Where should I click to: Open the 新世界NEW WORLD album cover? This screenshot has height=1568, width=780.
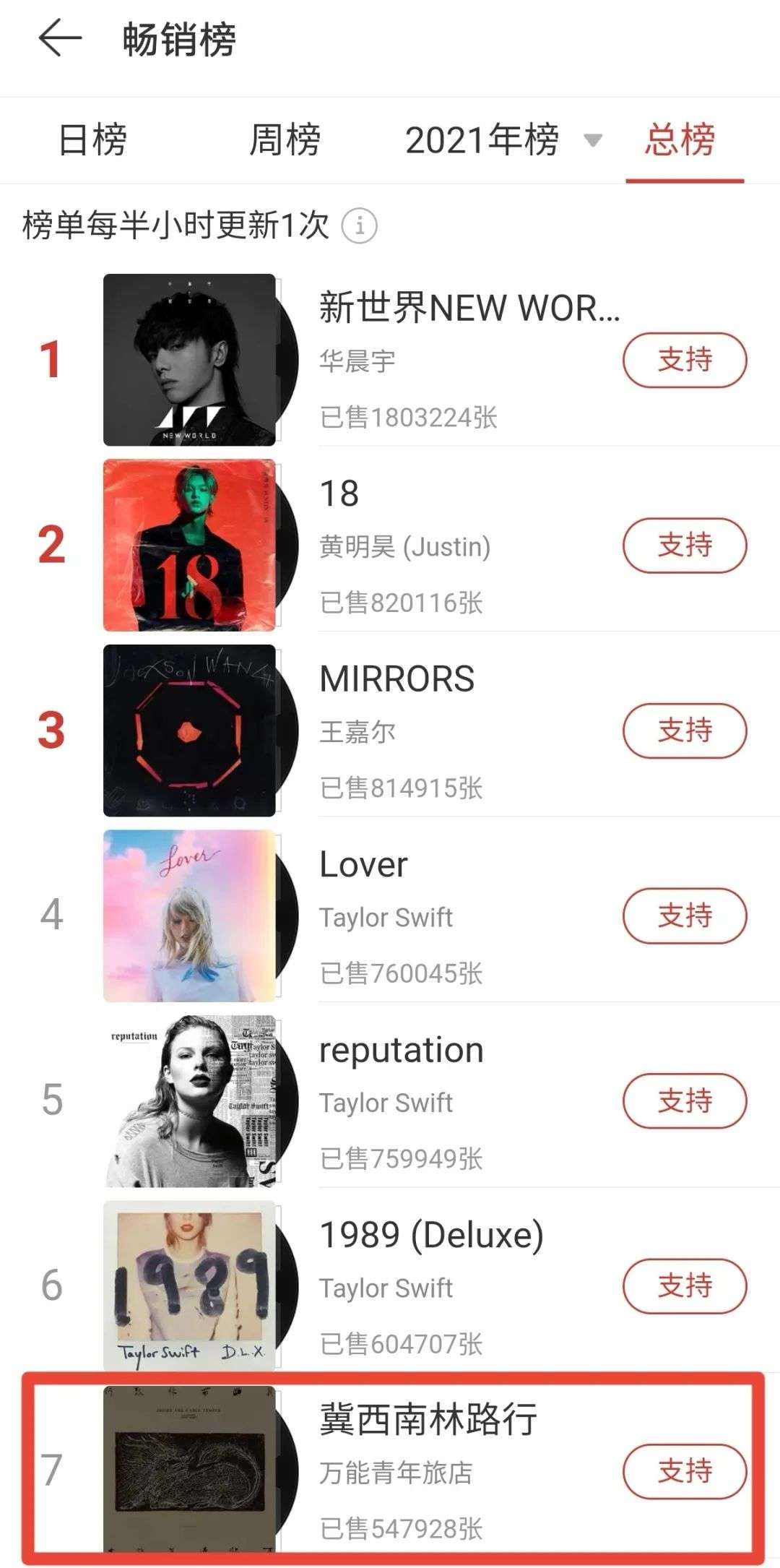(x=189, y=360)
